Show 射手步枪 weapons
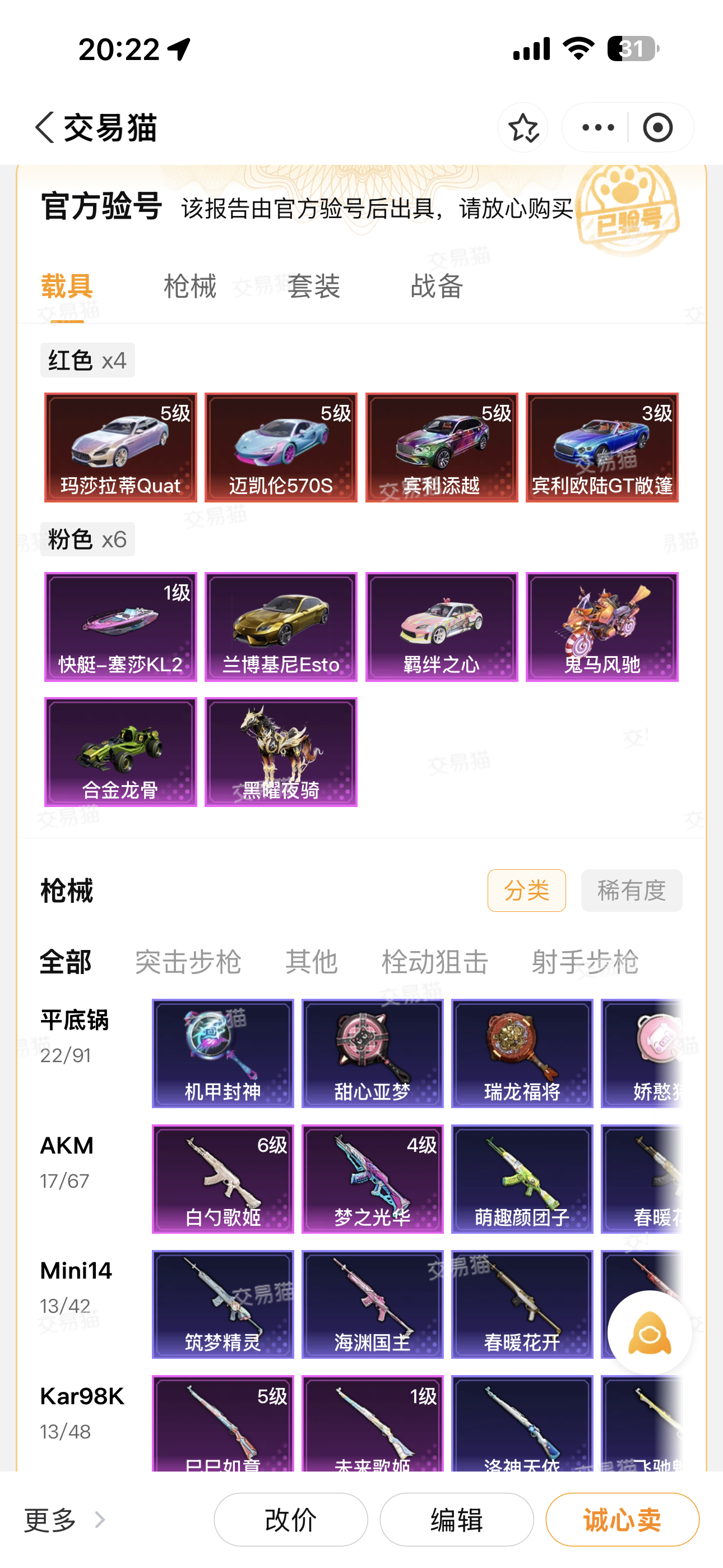The width and height of the screenshot is (723, 1568). coord(584,962)
